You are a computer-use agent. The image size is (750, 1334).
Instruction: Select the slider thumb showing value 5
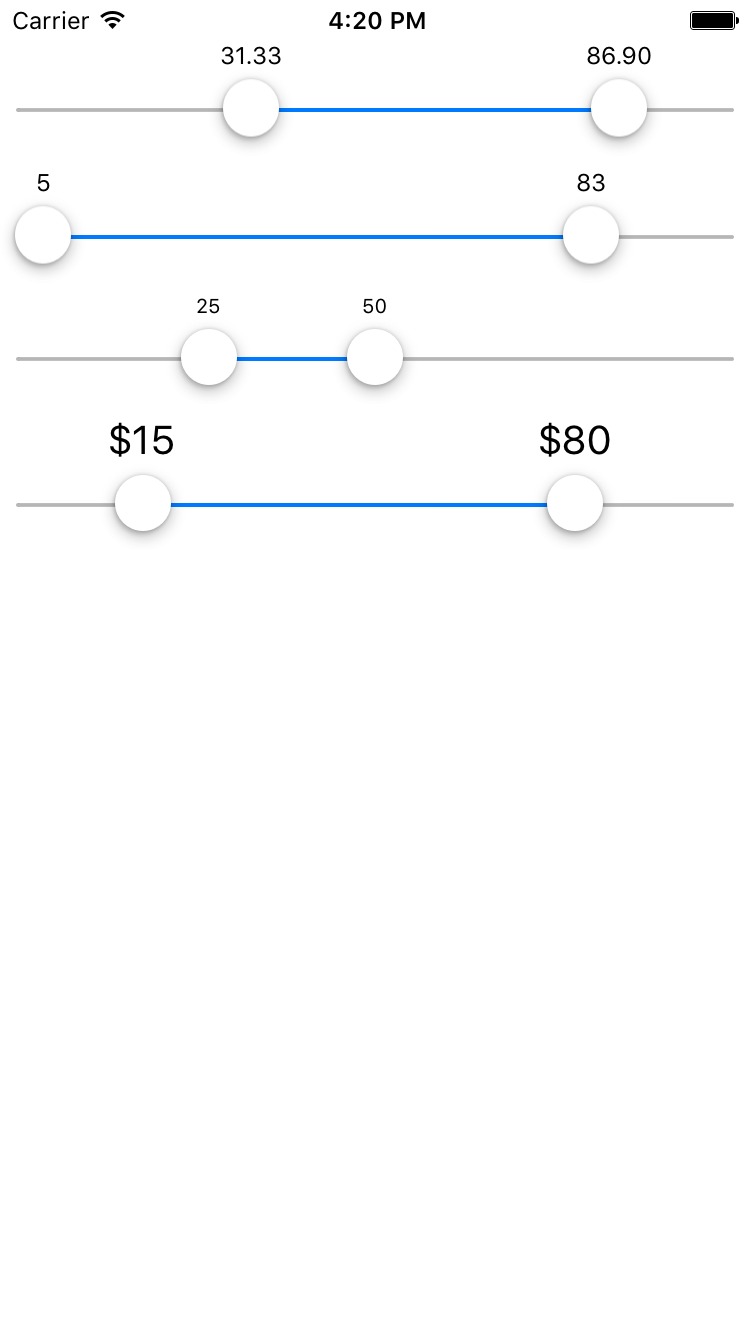coord(43,236)
